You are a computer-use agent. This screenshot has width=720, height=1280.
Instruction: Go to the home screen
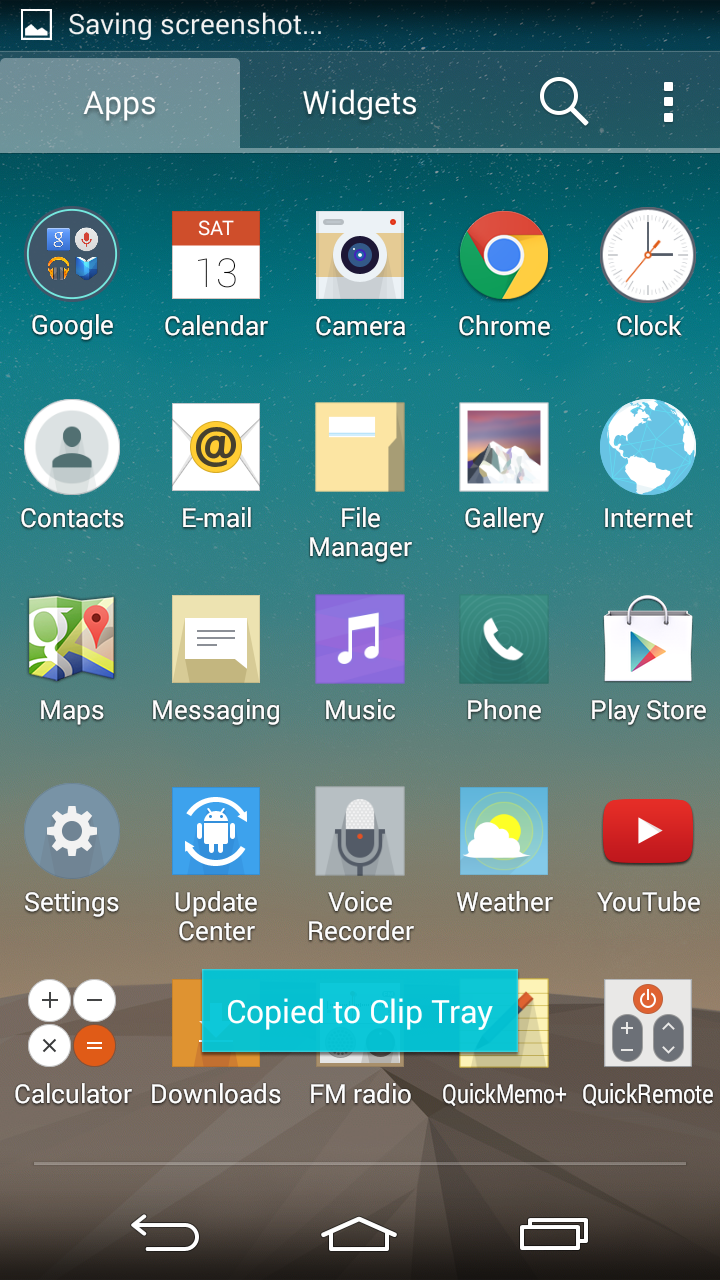click(359, 1234)
